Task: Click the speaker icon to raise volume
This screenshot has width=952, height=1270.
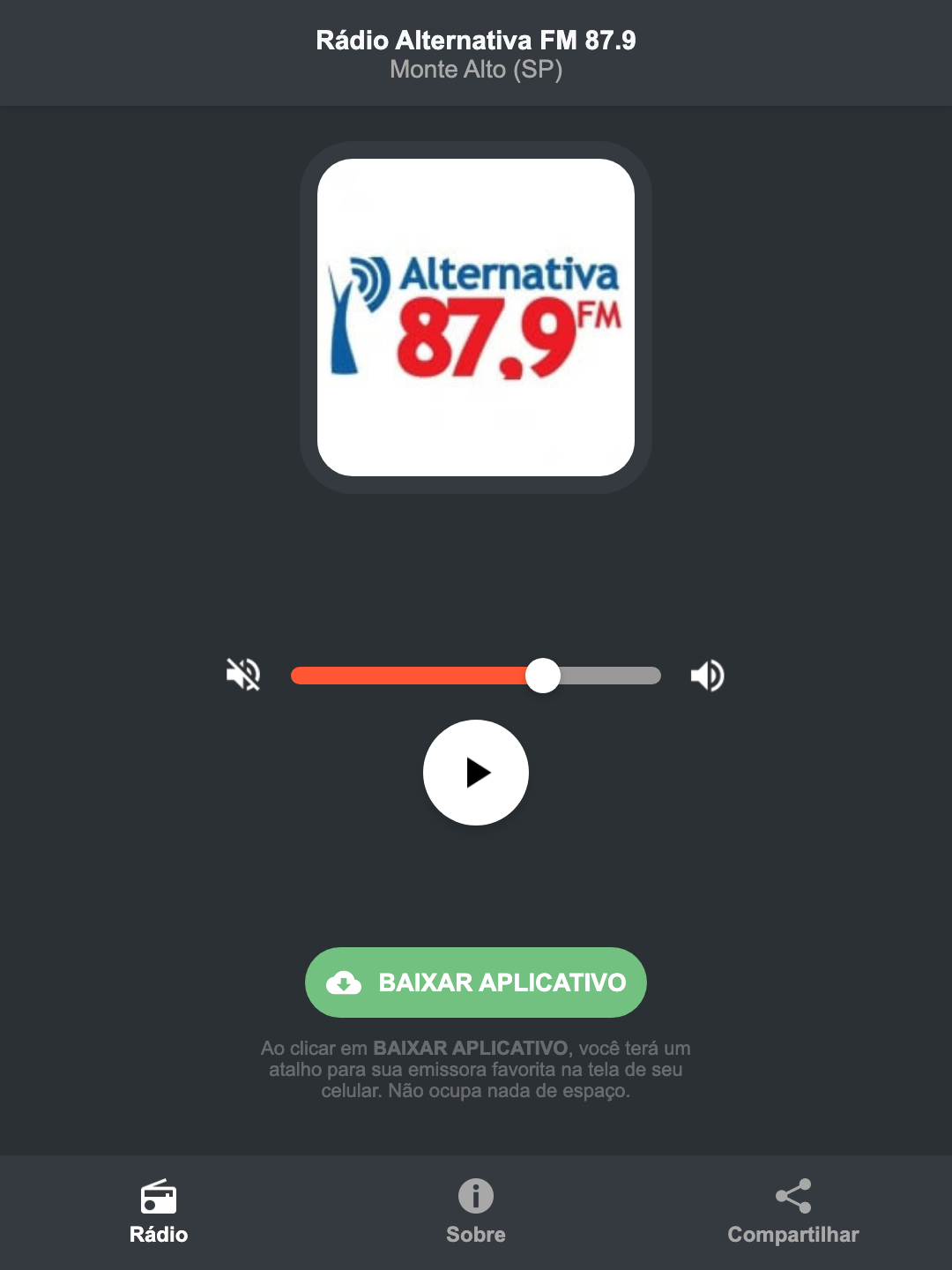Action: coord(707,675)
